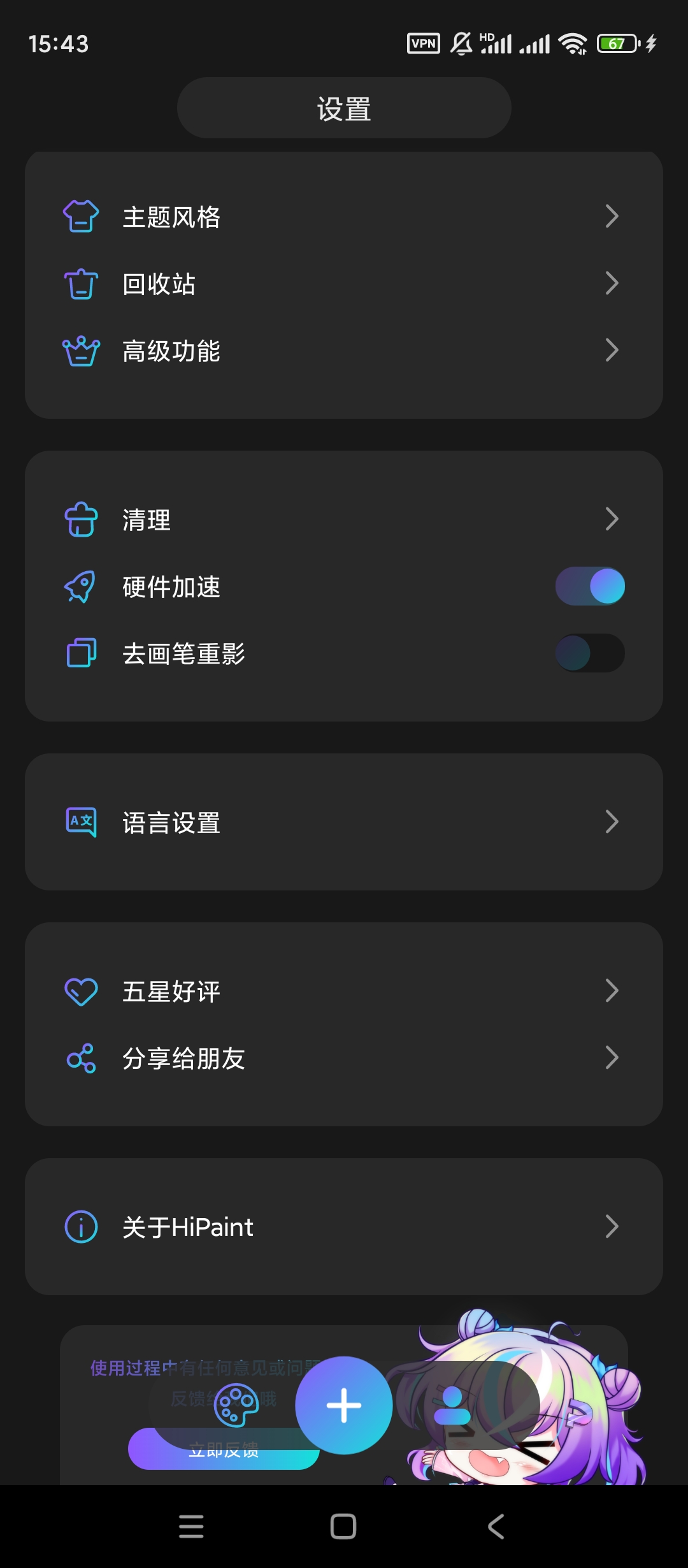
Task: Go to the system home screen
Action: (343, 1527)
